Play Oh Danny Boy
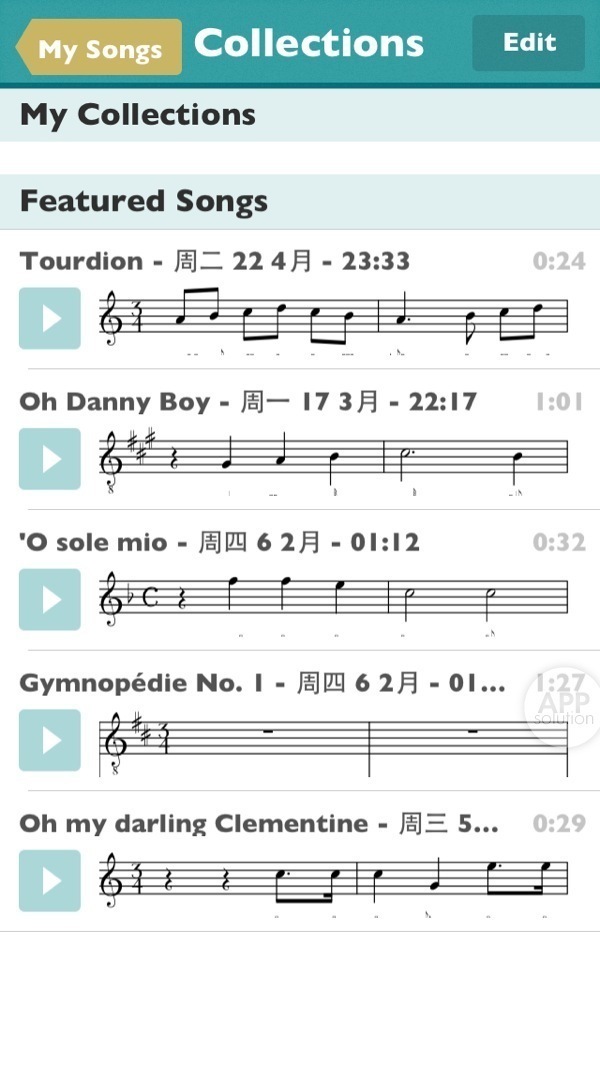Image resolution: width=600 pixels, height=1065 pixels. [x=49, y=459]
